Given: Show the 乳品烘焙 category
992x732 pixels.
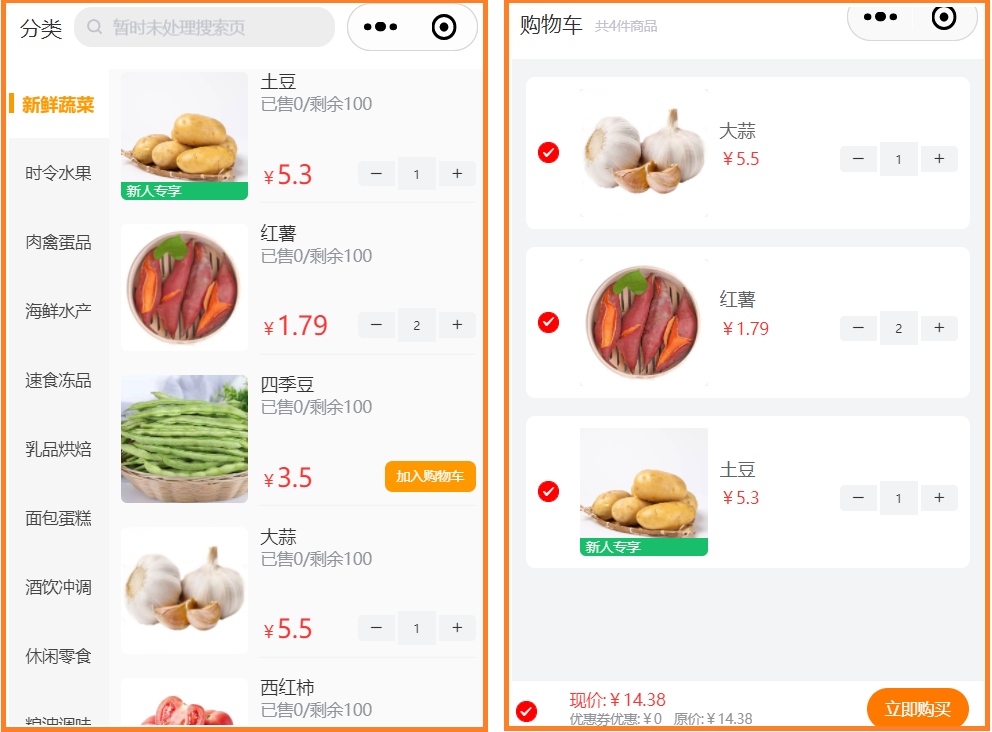Looking at the screenshot, I should [x=58, y=449].
